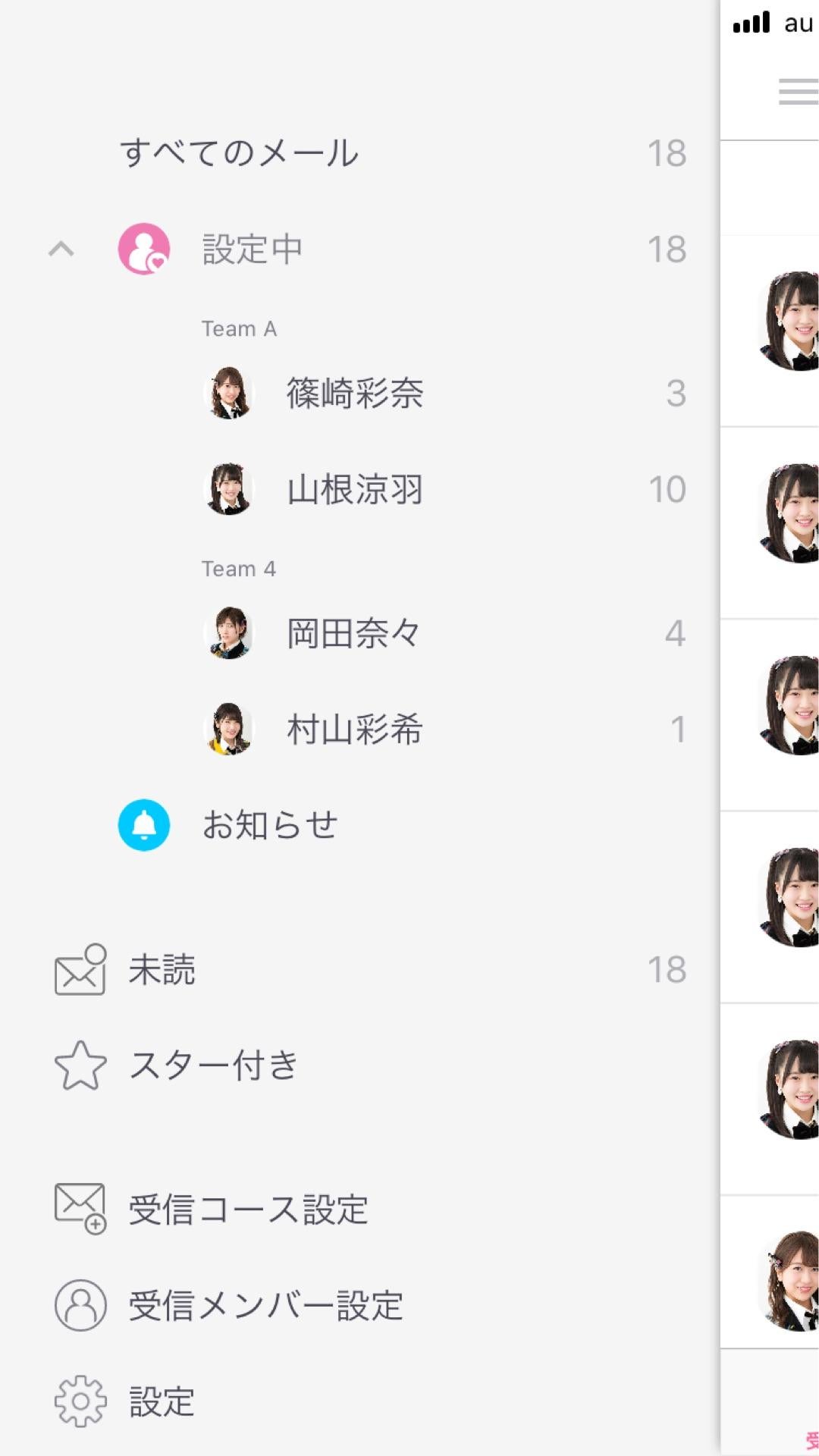Open お知らせ notifications
Viewport: 819px width, 1456px height.
pyautogui.click(x=269, y=825)
